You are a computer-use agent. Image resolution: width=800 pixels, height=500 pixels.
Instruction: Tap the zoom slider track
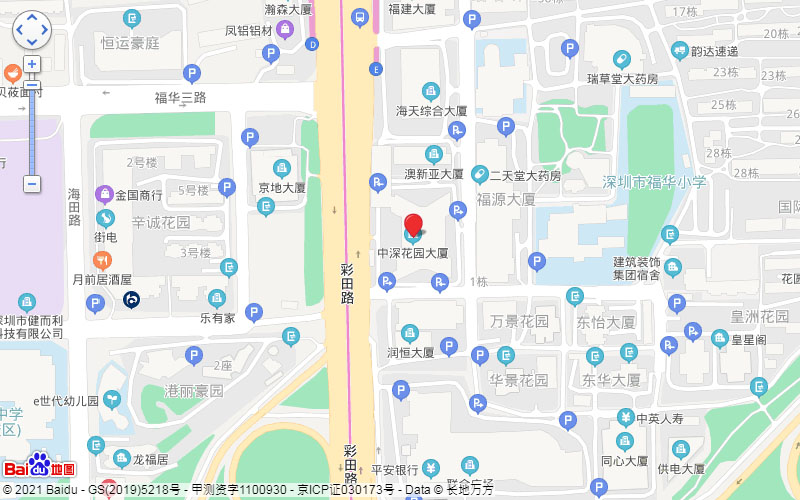pyautogui.click(x=32, y=130)
